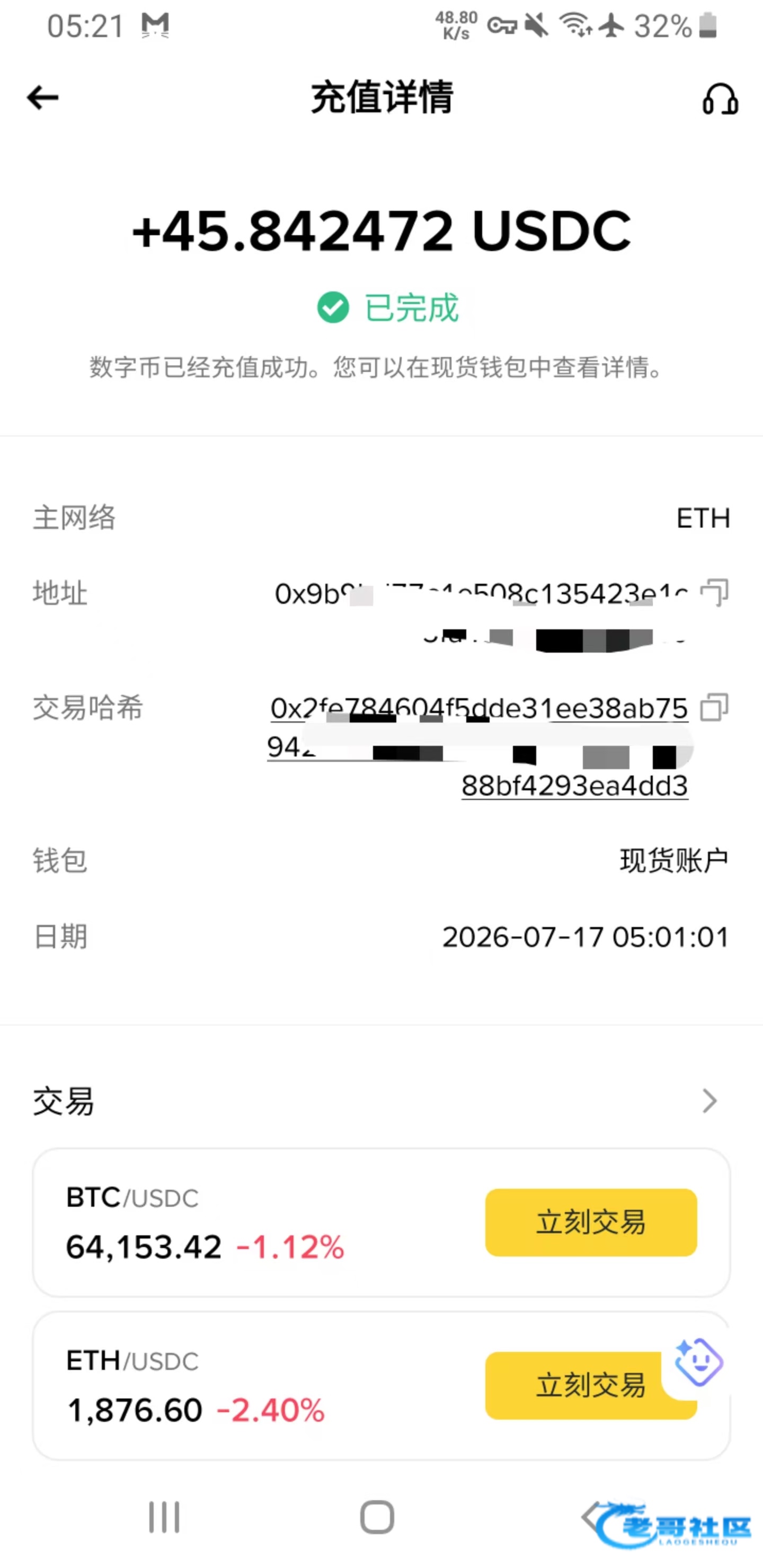The height and width of the screenshot is (1568, 763).
Task: Copy the transaction hash
Action: [714, 707]
